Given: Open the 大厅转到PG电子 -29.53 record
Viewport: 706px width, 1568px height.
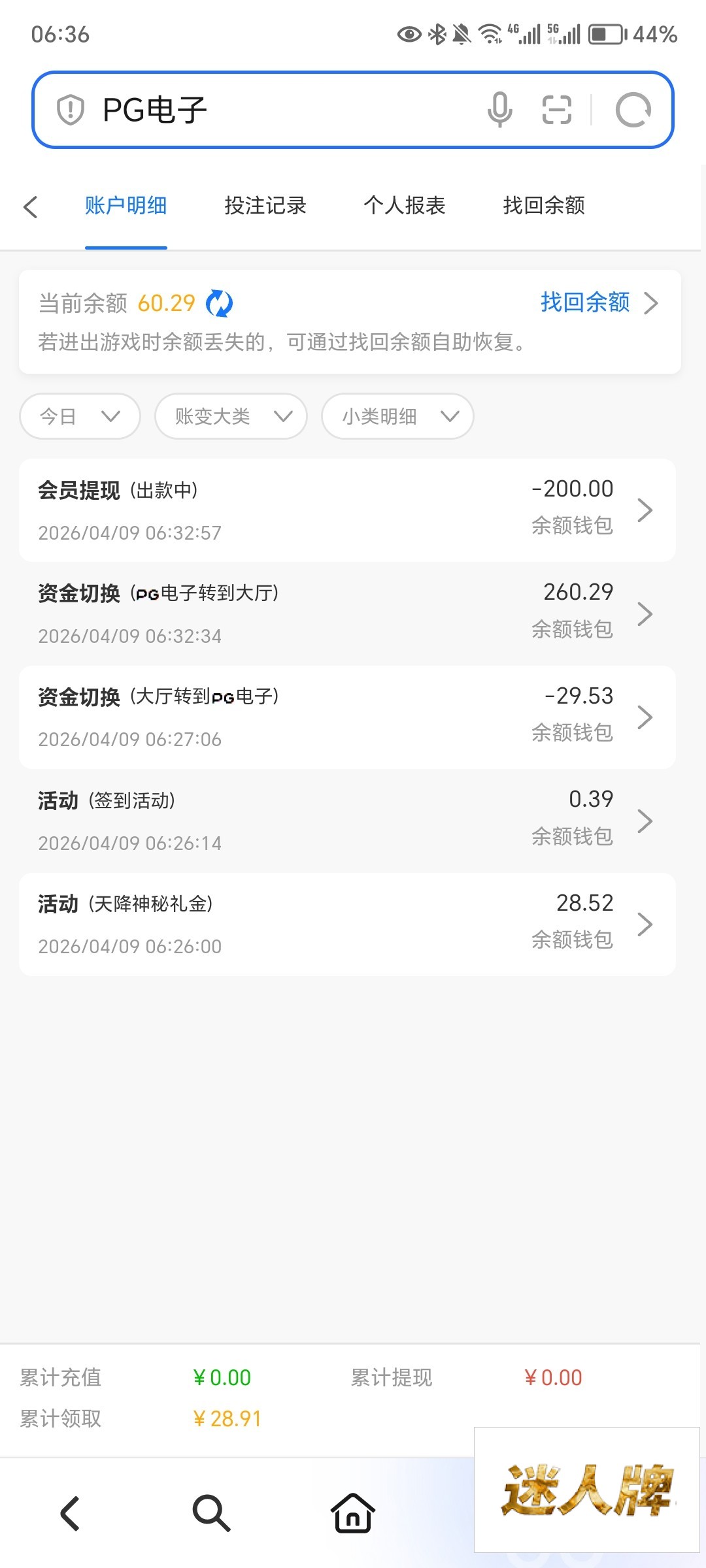Looking at the screenshot, I should (347, 717).
